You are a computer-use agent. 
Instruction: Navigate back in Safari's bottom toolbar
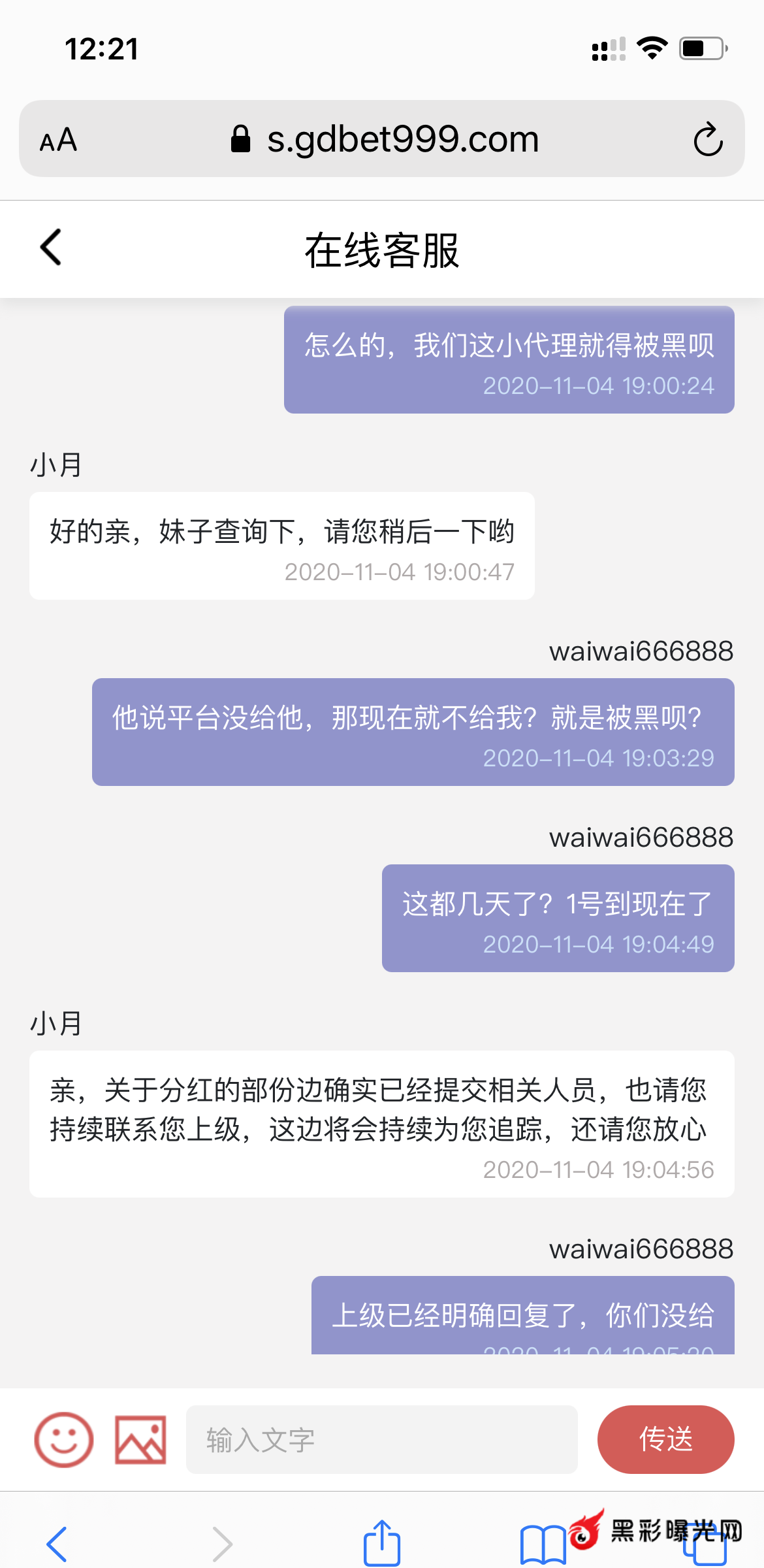click(x=57, y=1544)
